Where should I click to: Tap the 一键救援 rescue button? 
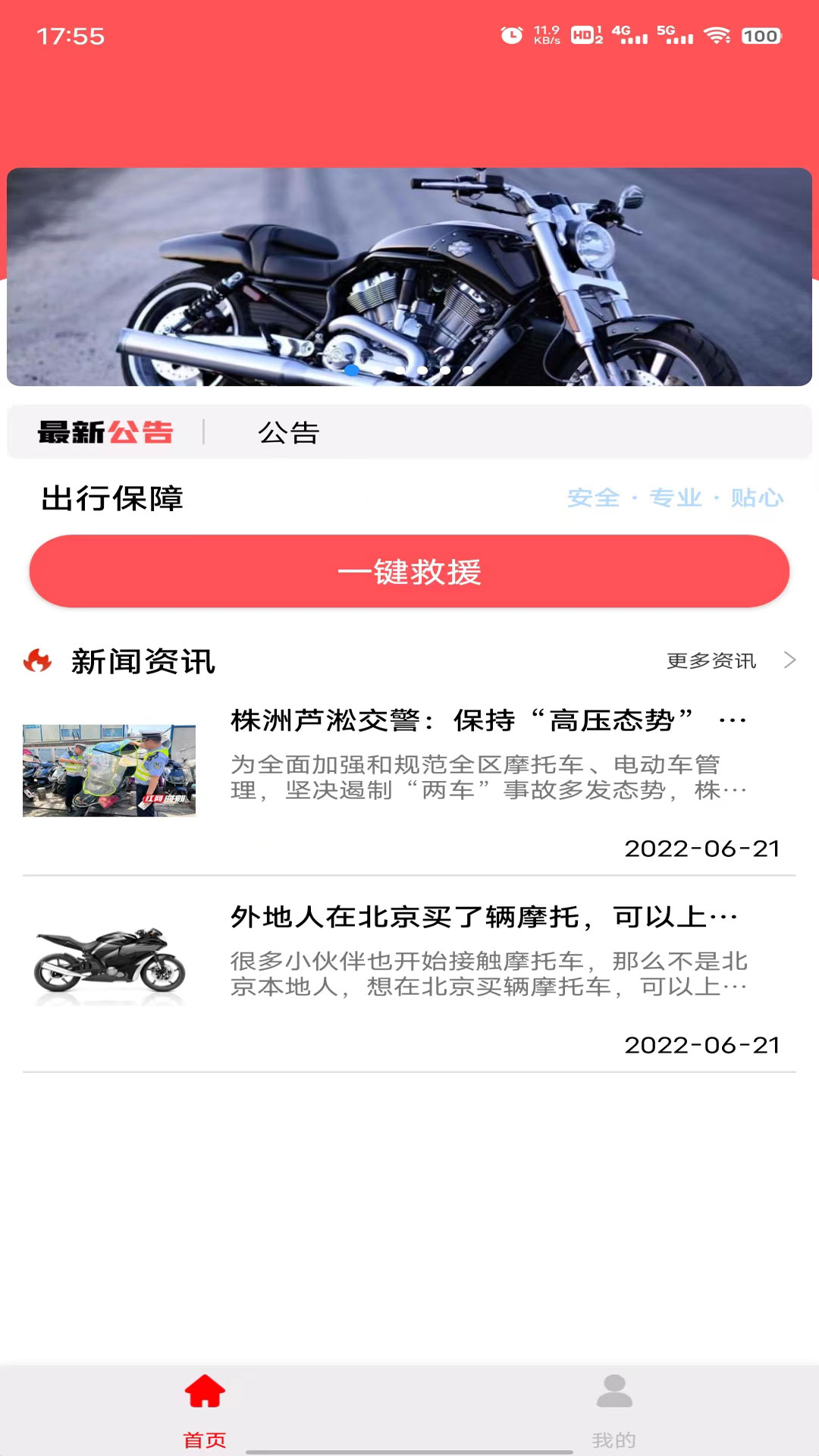(409, 571)
